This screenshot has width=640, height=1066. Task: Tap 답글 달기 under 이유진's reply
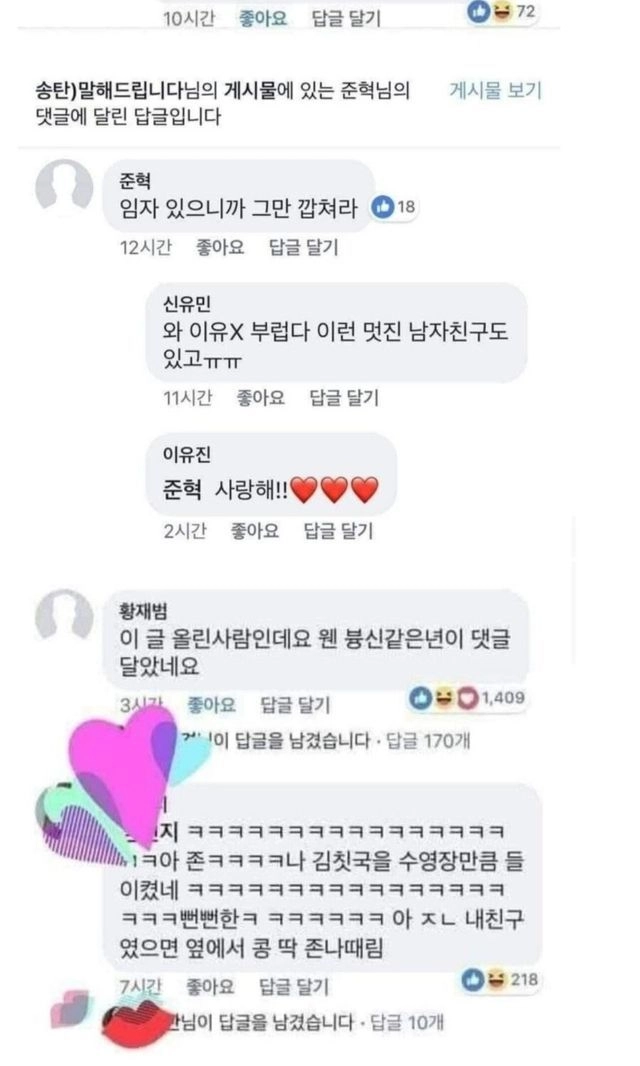click(x=337, y=531)
